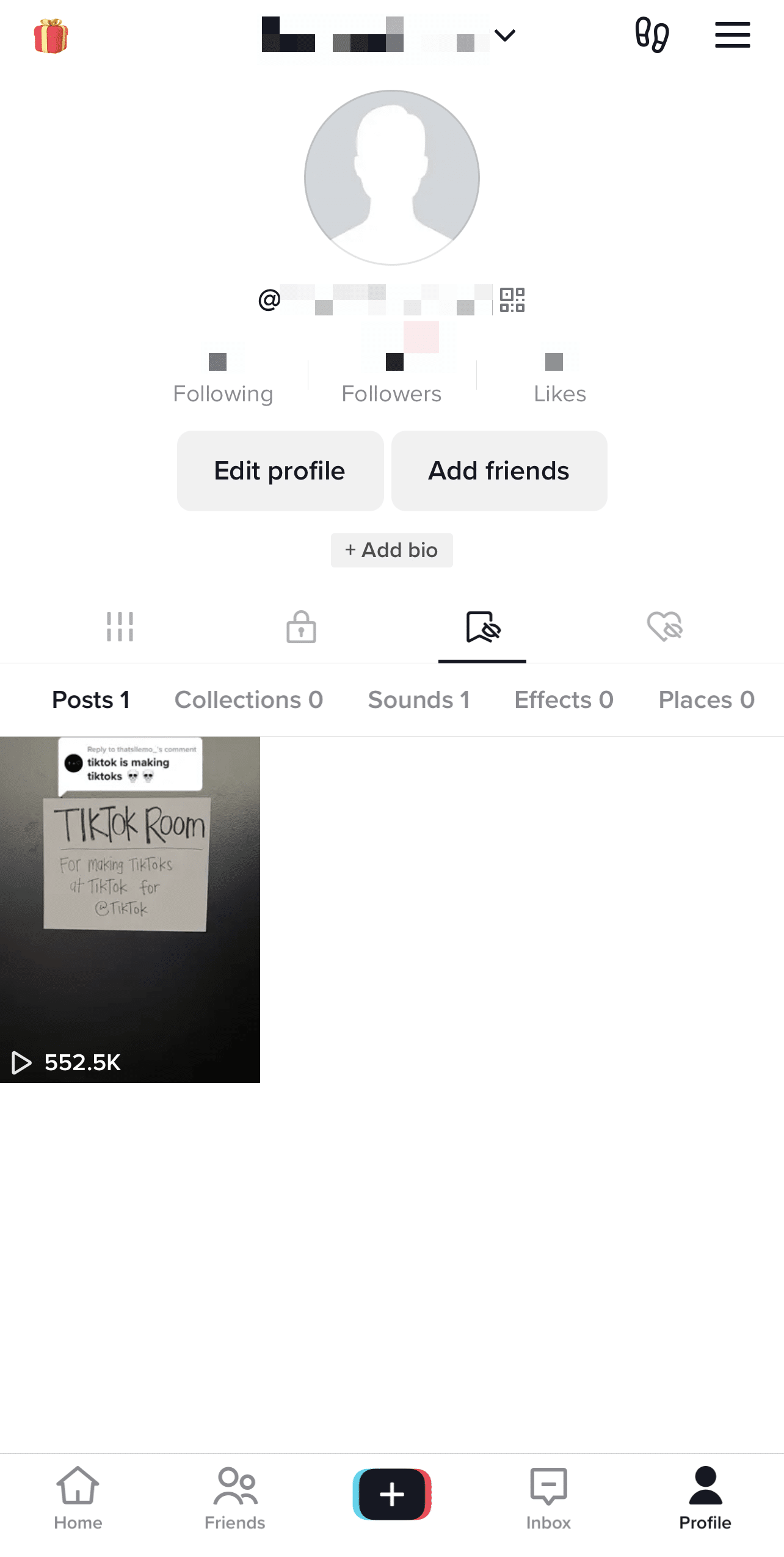Viewport: 784px width, 1557px height.
Task: Select the Collections 0 sub-tab
Action: click(249, 700)
